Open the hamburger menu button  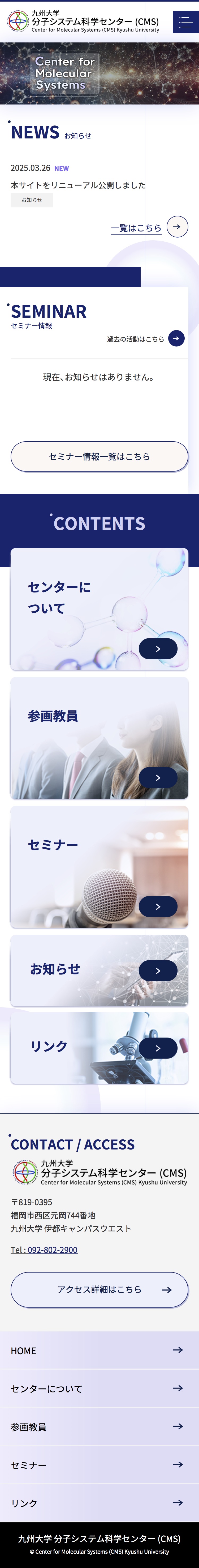point(186,22)
